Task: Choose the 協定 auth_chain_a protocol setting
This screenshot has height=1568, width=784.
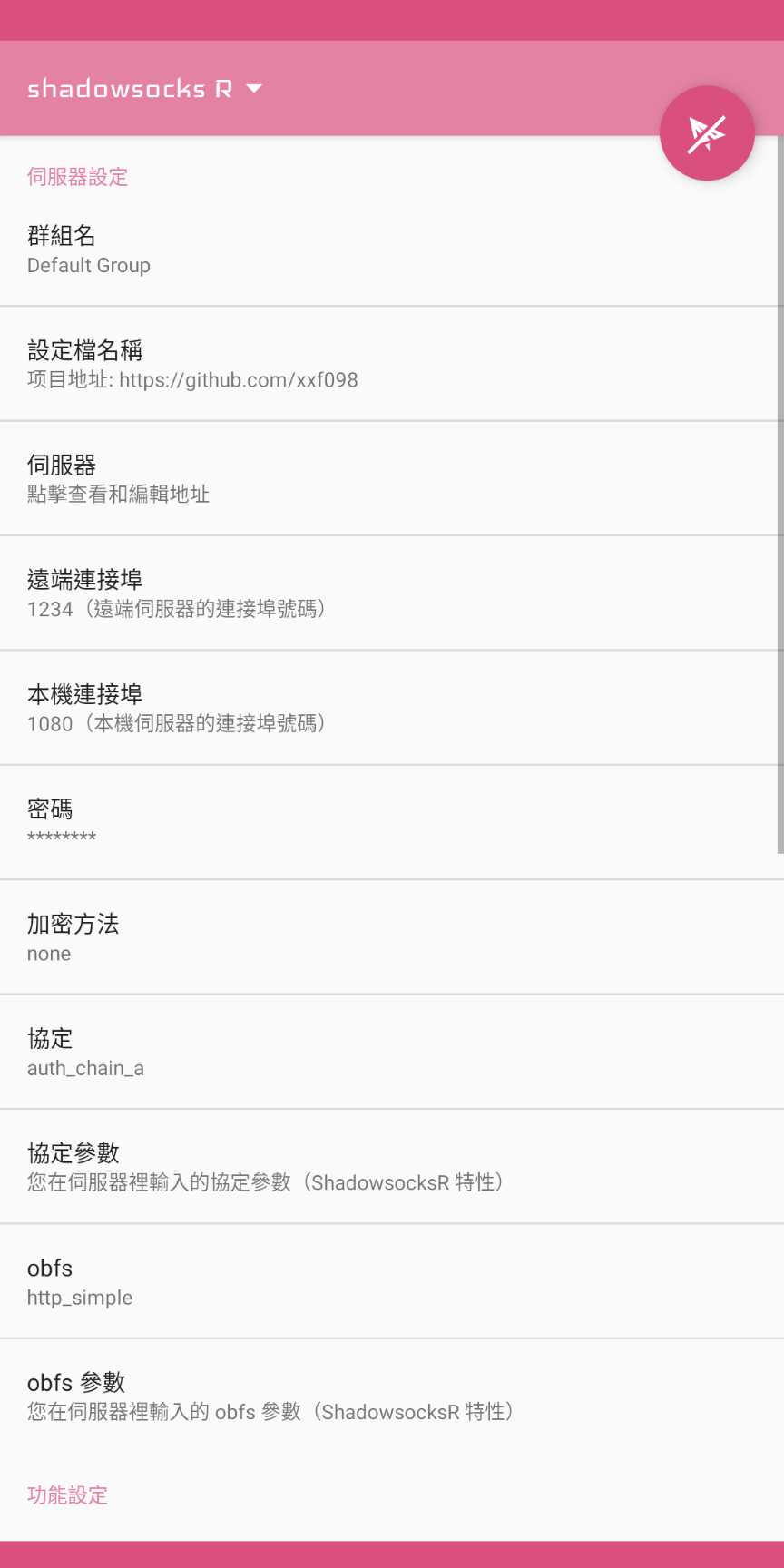Action: (x=392, y=1052)
